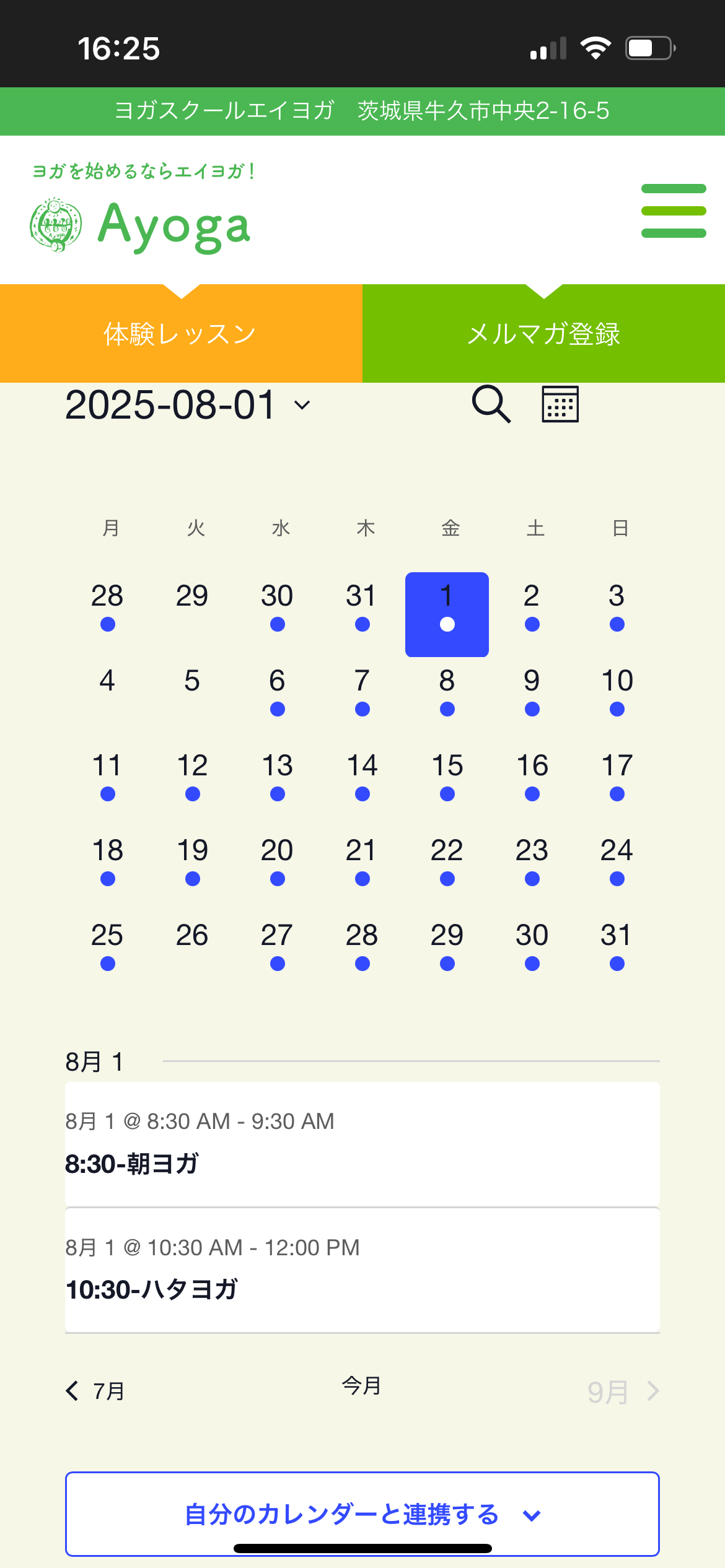The image size is (725, 1568).
Task: Open the hamburger menu
Action: (x=674, y=211)
